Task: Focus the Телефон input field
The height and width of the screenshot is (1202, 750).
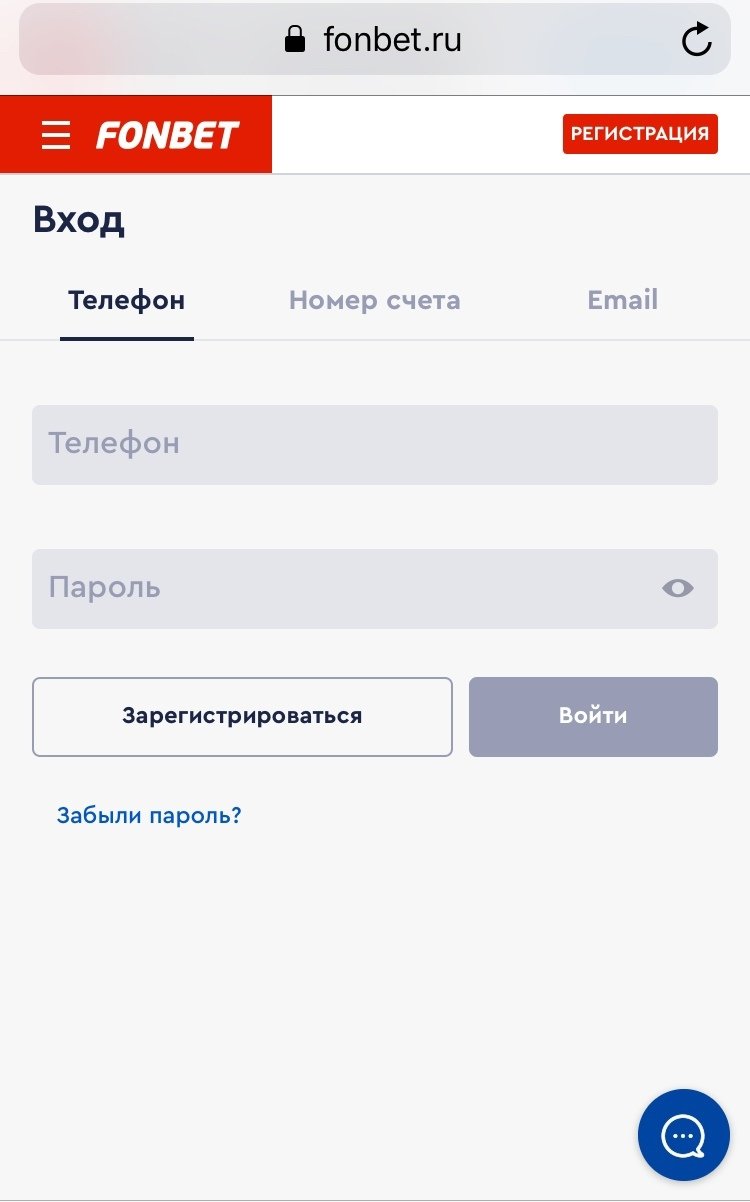Action: tap(374, 444)
